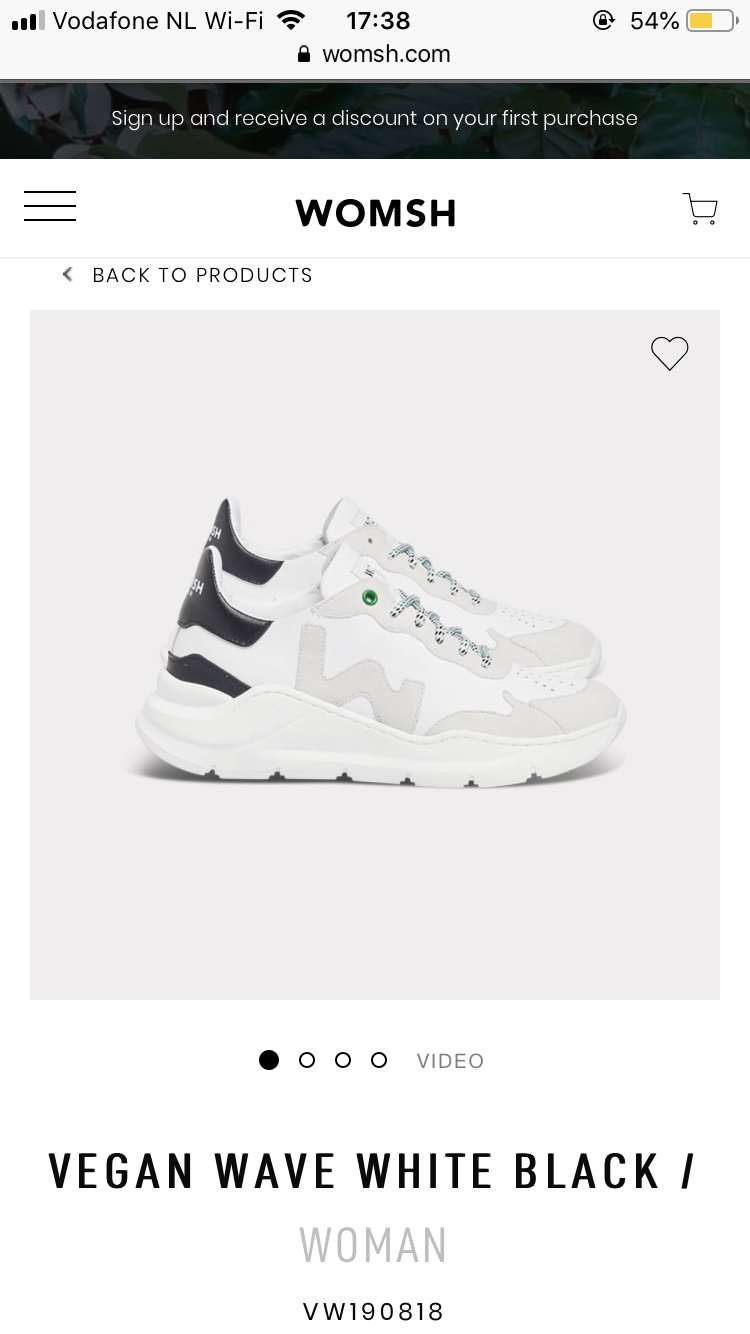Open the product VIDEO
The height and width of the screenshot is (1334, 750).
(x=450, y=1061)
